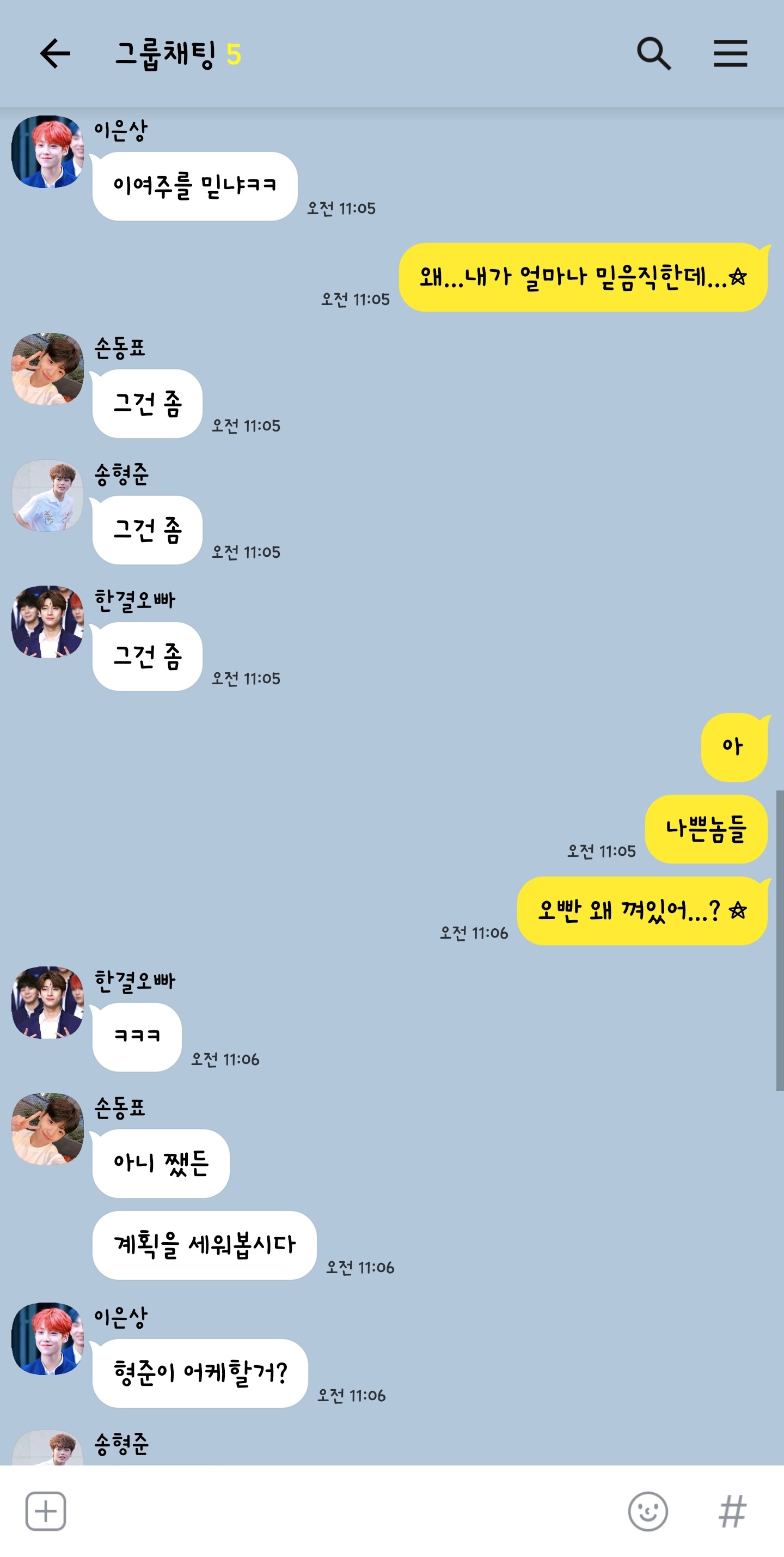Open the chat room hamburger menu

[x=730, y=54]
